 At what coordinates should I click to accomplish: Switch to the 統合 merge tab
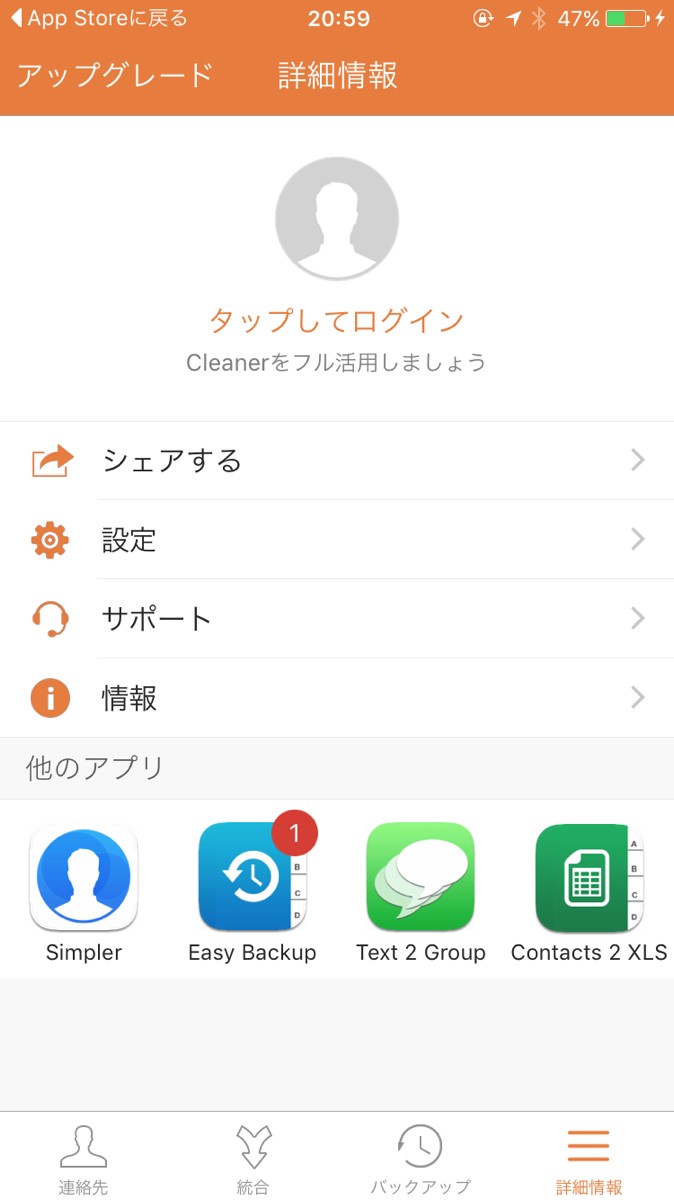(253, 1158)
